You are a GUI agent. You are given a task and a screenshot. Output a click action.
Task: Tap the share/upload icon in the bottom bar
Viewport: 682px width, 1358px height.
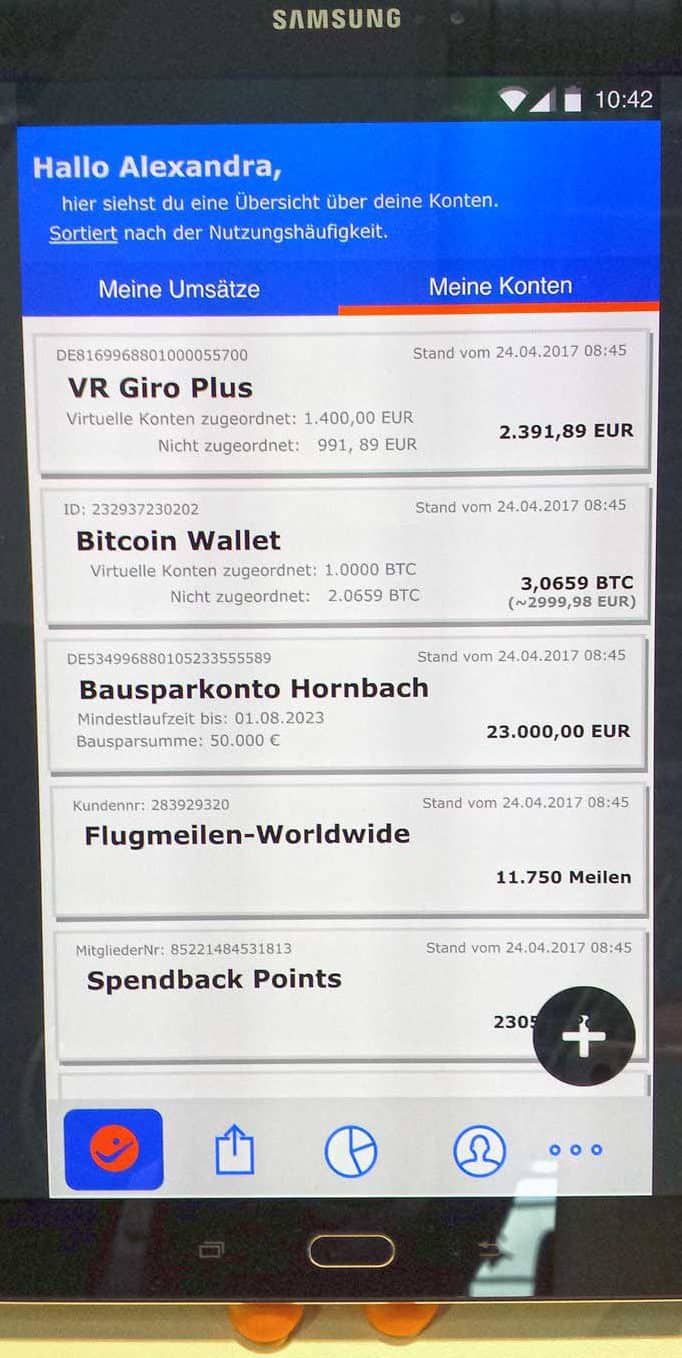coord(235,1151)
